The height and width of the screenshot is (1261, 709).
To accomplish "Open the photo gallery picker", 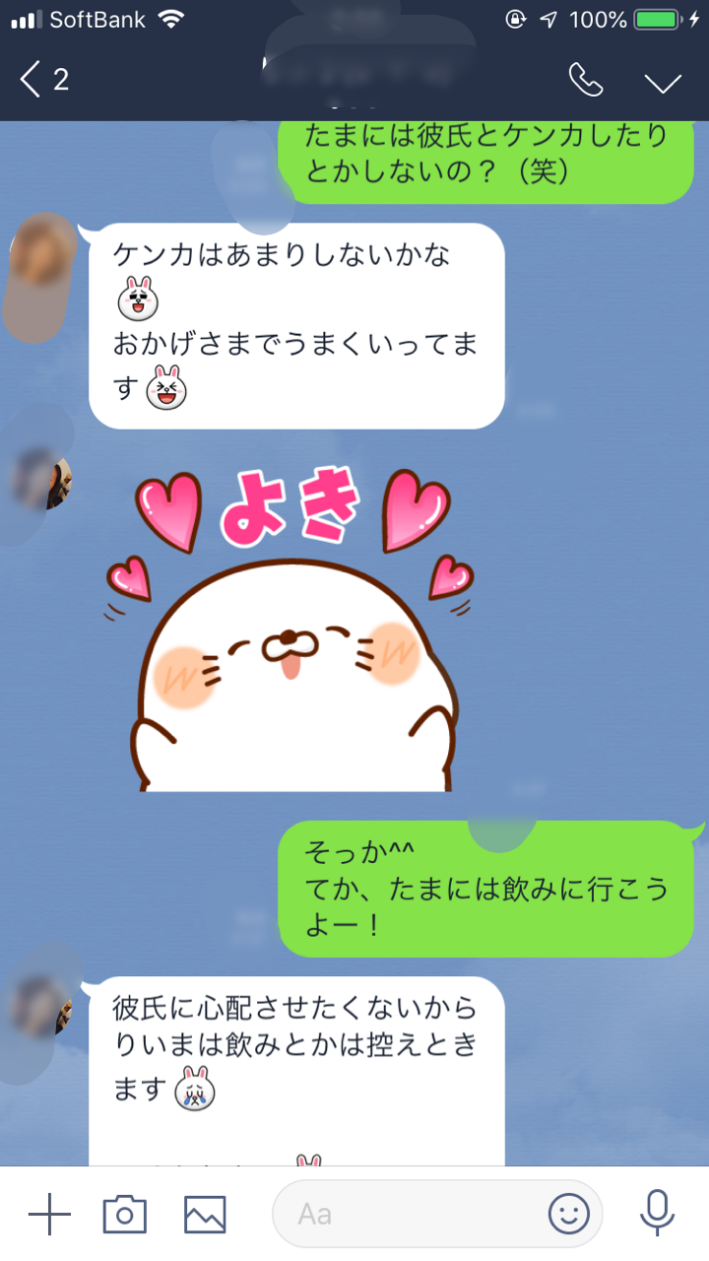I will pyautogui.click(x=205, y=1215).
